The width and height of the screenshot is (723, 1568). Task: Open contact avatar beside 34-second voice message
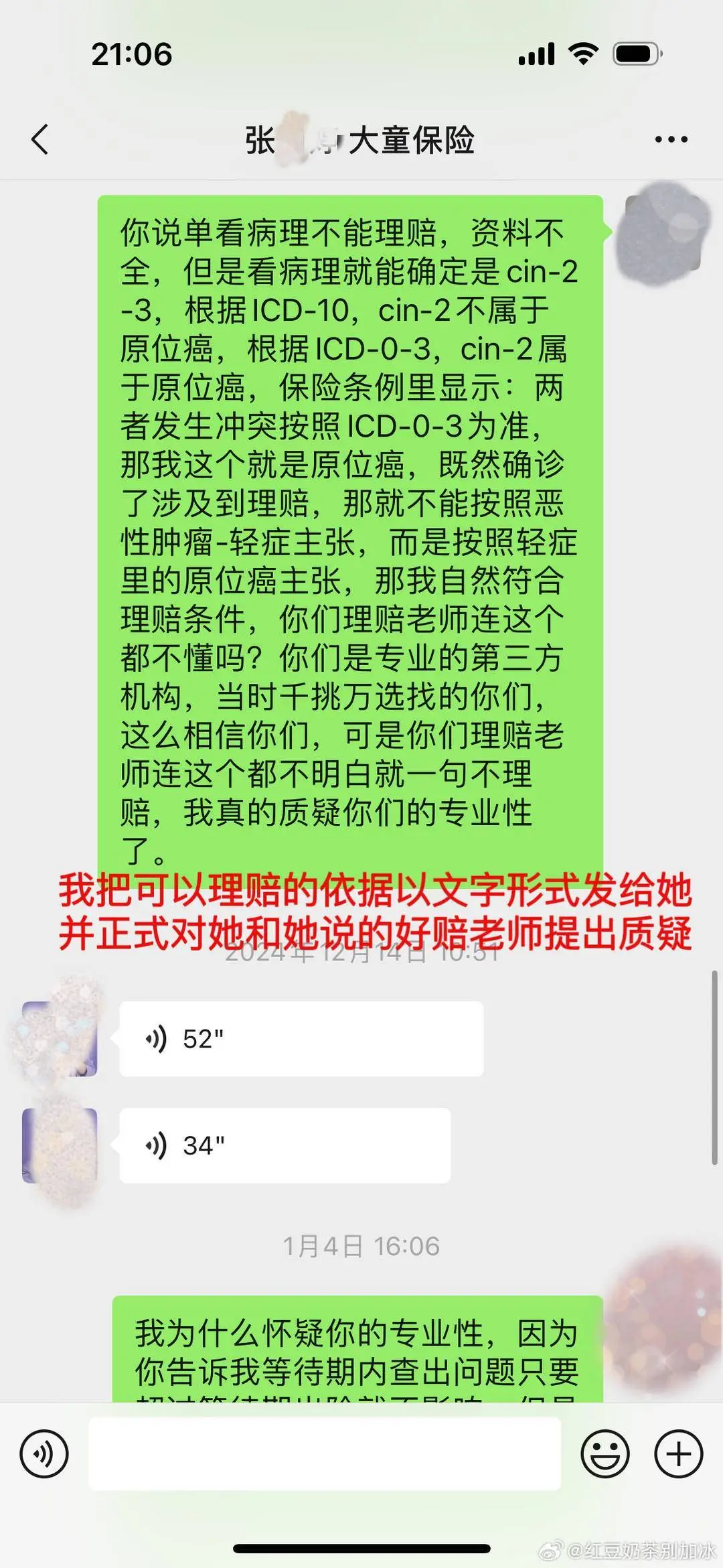(x=60, y=1145)
